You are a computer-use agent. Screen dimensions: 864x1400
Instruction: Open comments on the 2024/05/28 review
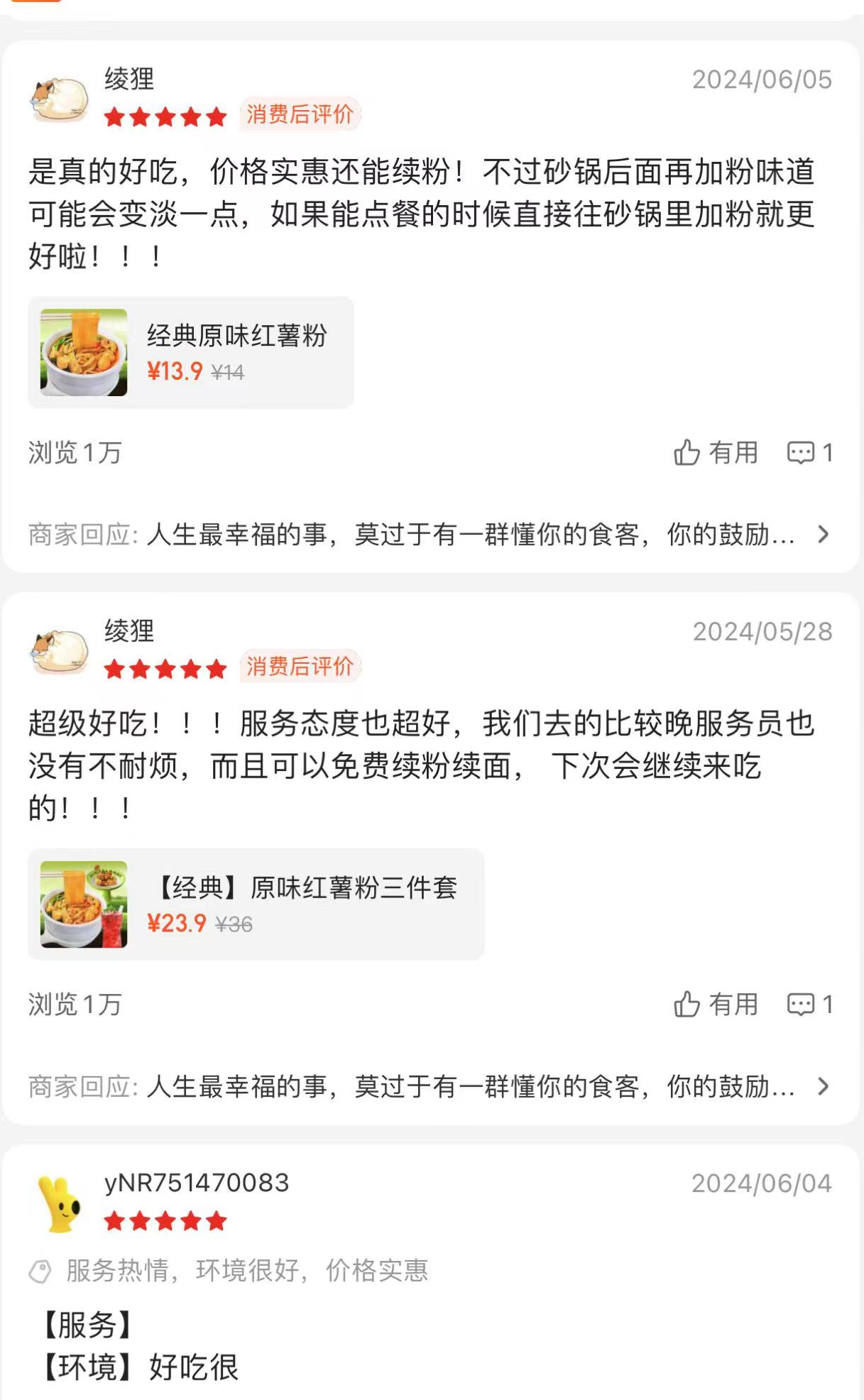tap(809, 1004)
